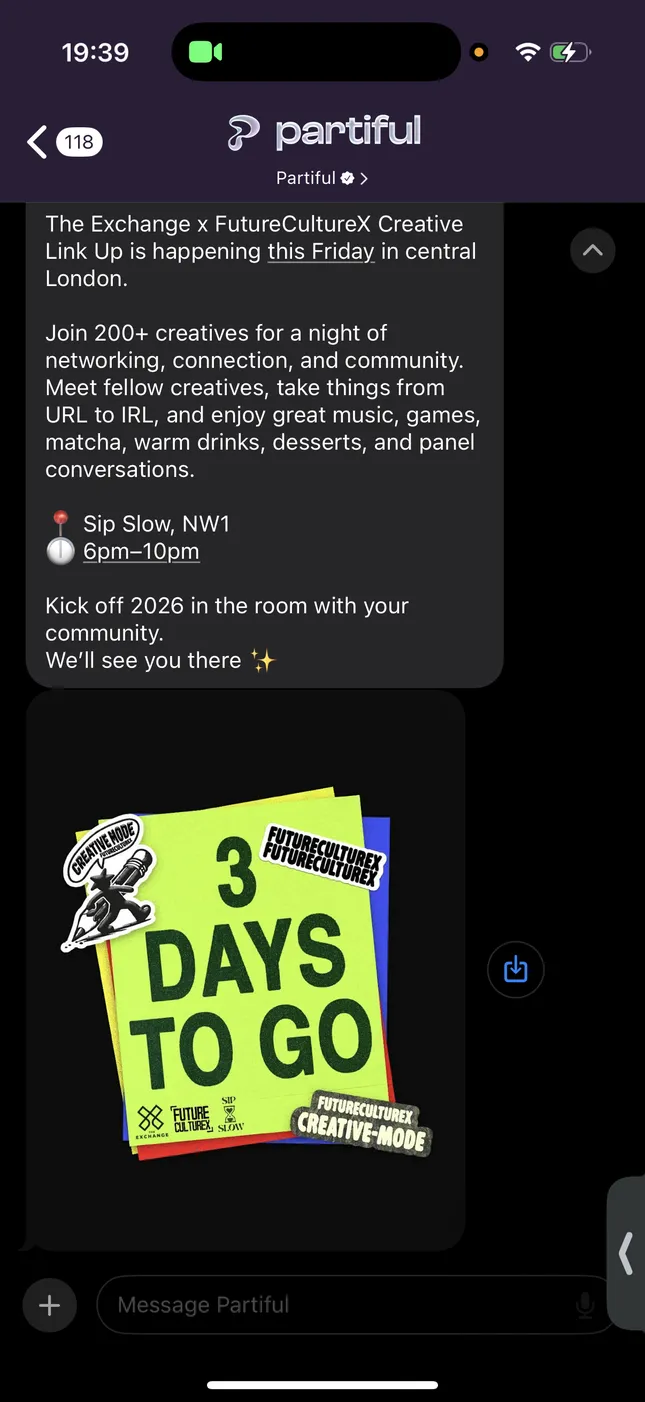645x1402 pixels.
Task: Start dictation with the microphone icon
Action: tap(585, 1305)
